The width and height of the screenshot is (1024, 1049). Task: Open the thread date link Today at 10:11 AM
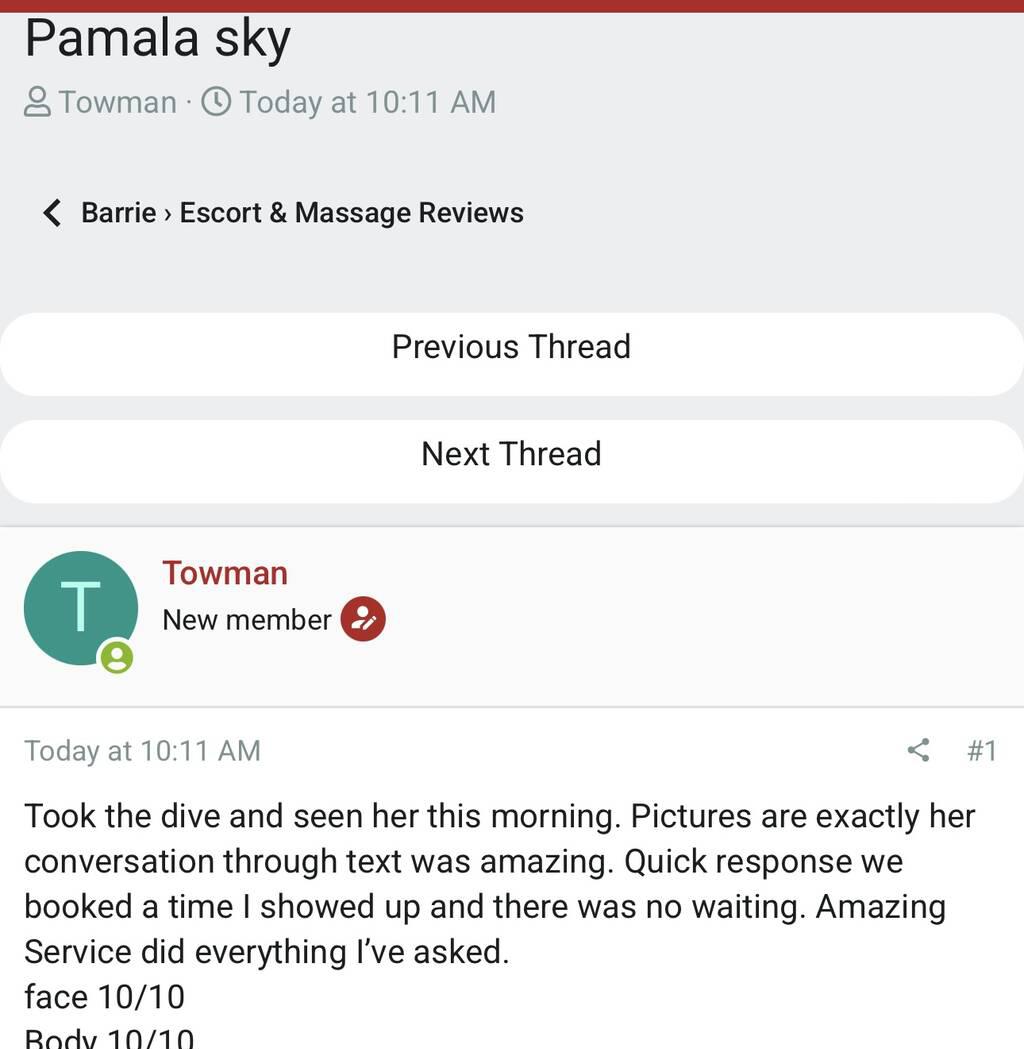click(367, 102)
